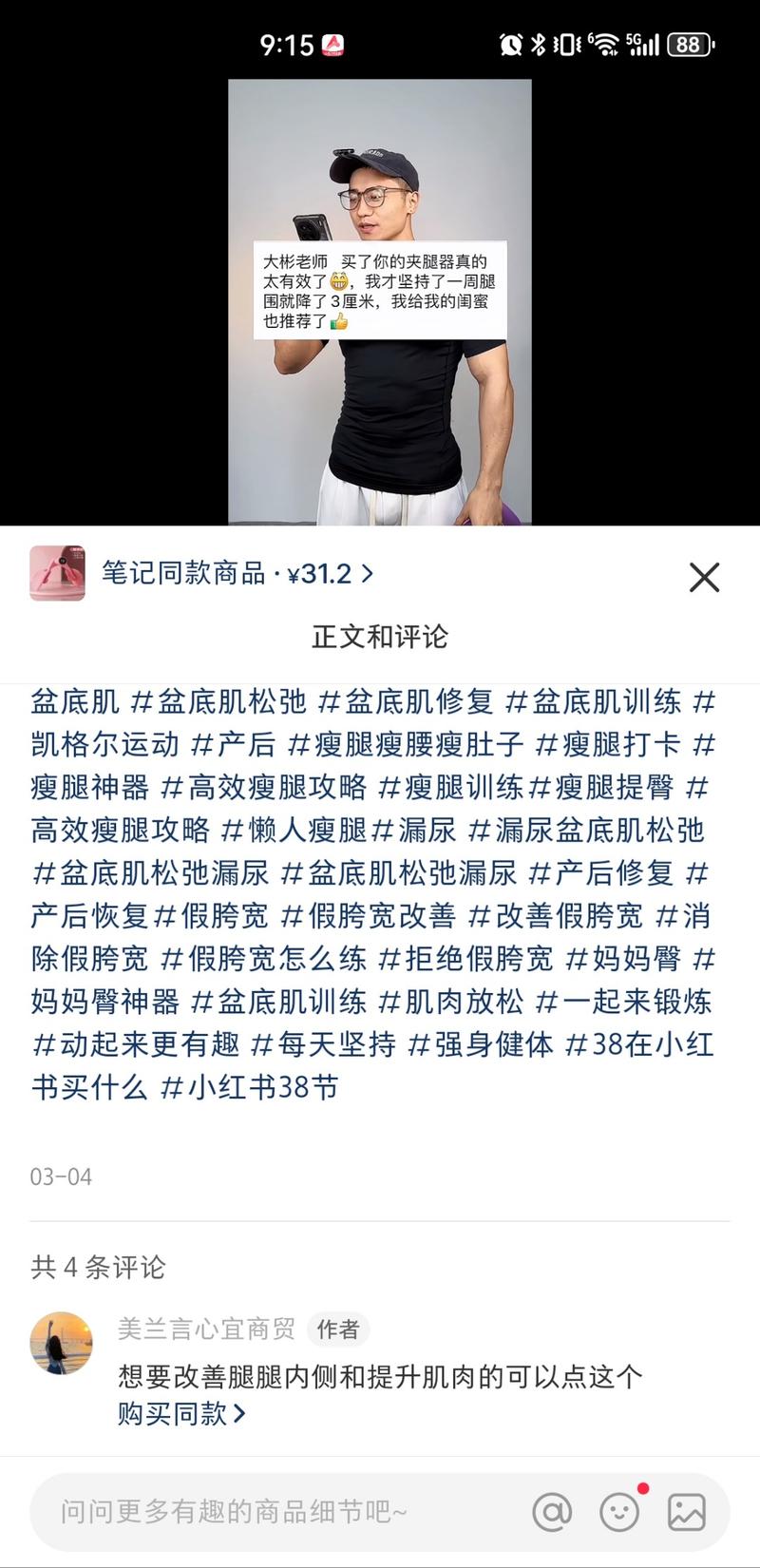This screenshot has height=1568, width=760.
Task: Open hashtag #凯格尔运动
Action: pos(104,744)
